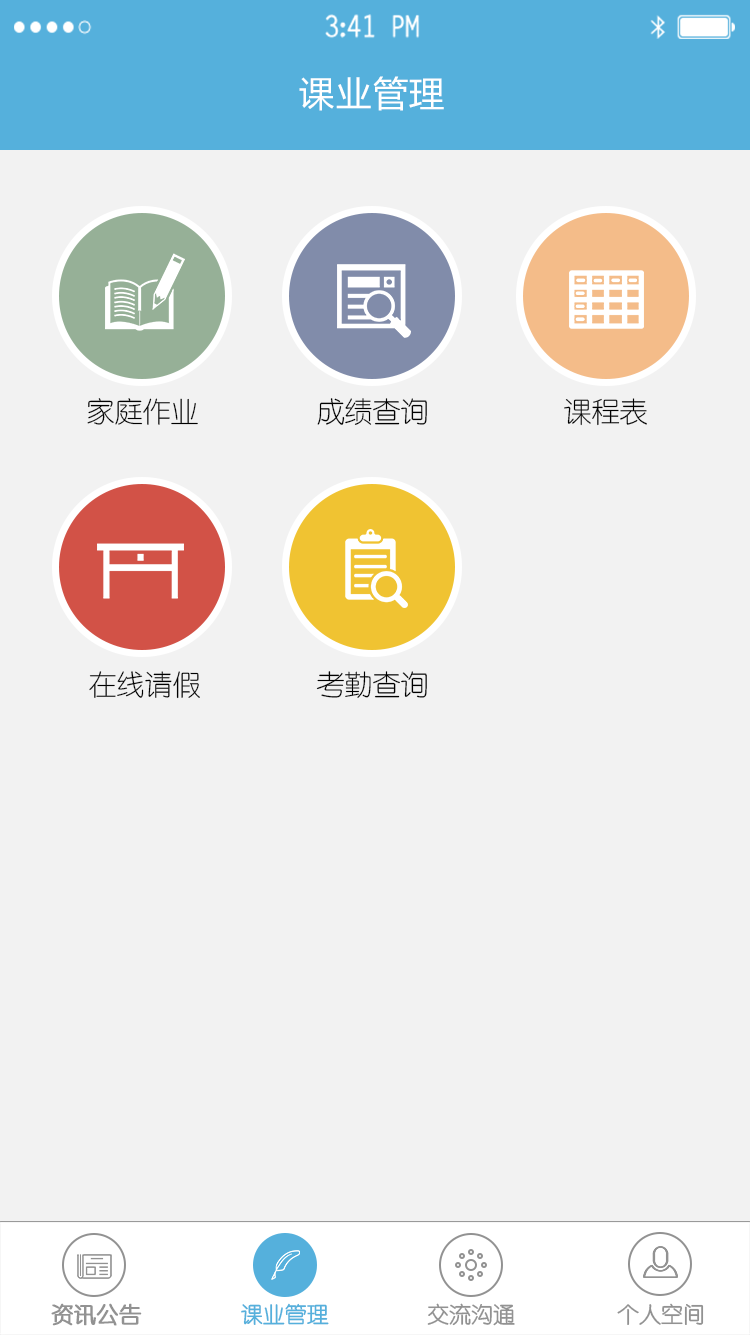This screenshot has width=750, height=1335.
Task: Tap the Bluetooth icon in status bar
Action: 659,27
